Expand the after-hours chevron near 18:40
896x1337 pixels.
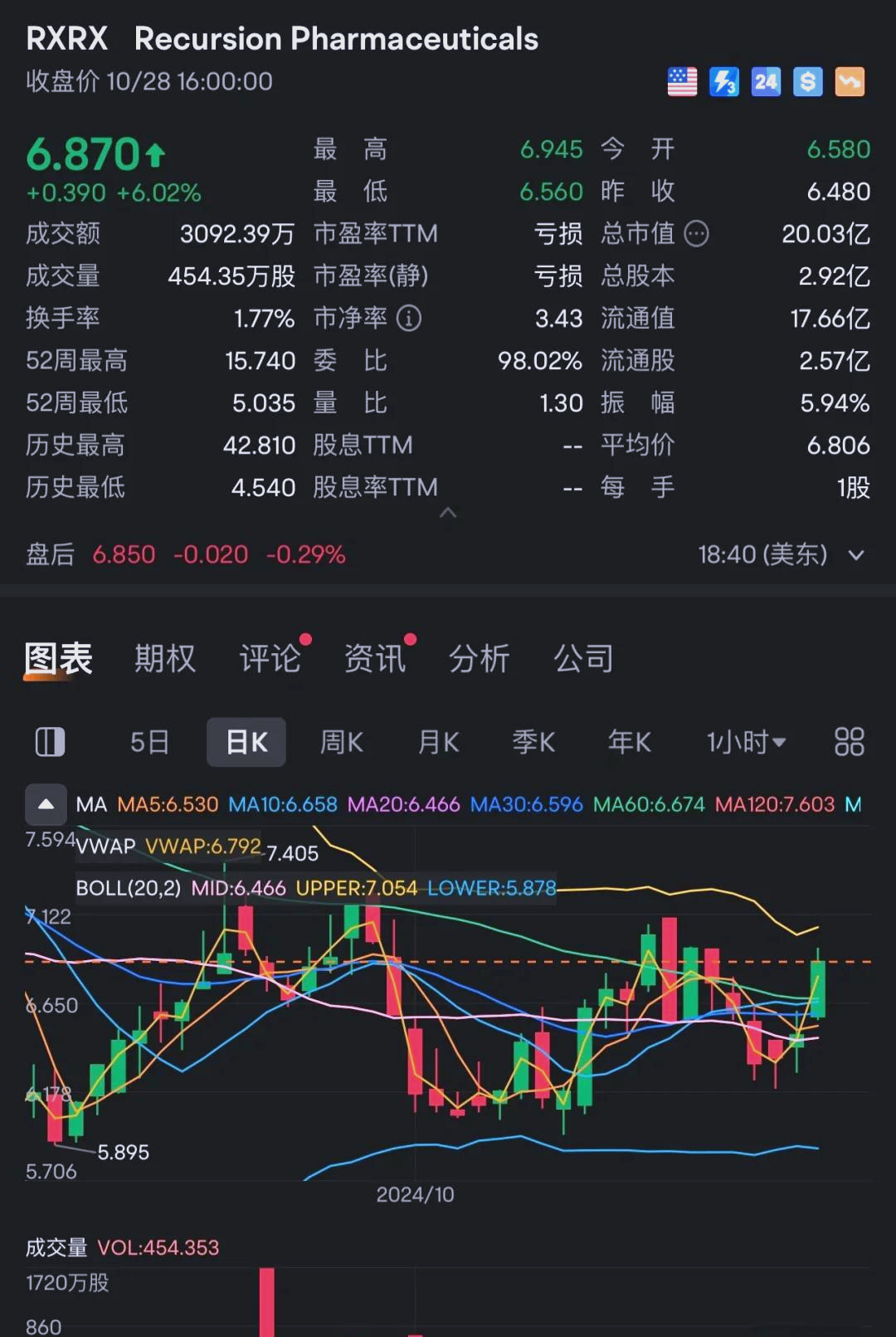click(x=856, y=554)
